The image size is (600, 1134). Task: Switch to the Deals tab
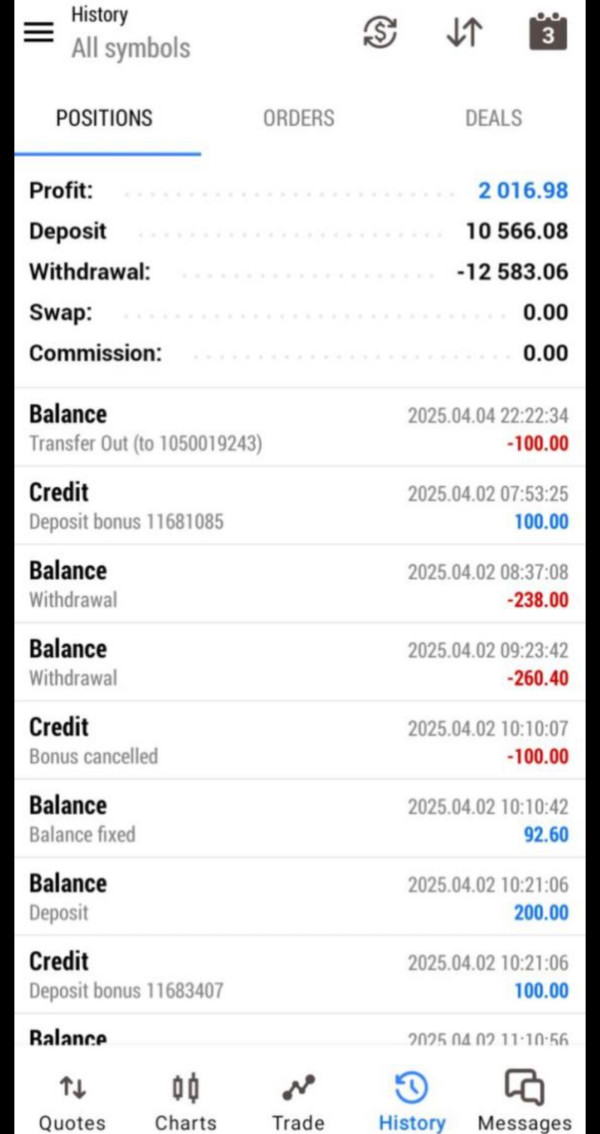pyautogui.click(x=493, y=118)
